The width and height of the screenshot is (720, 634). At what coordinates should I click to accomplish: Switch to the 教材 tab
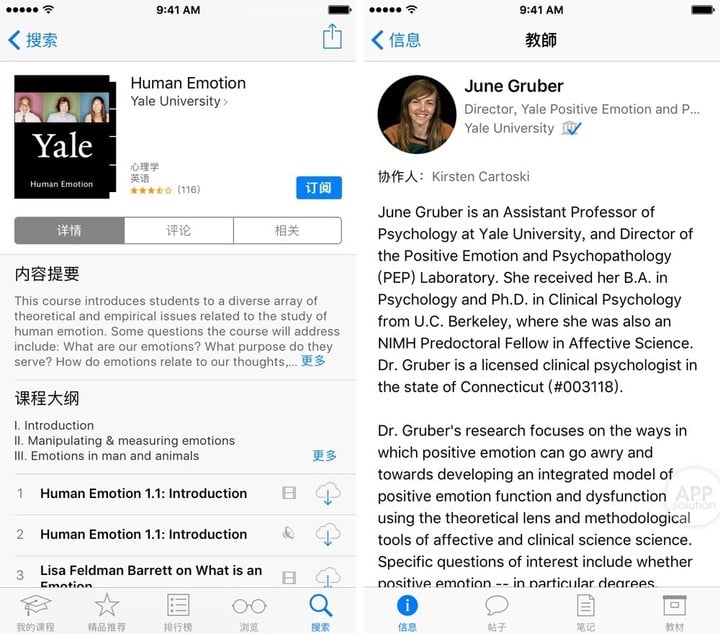674,611
